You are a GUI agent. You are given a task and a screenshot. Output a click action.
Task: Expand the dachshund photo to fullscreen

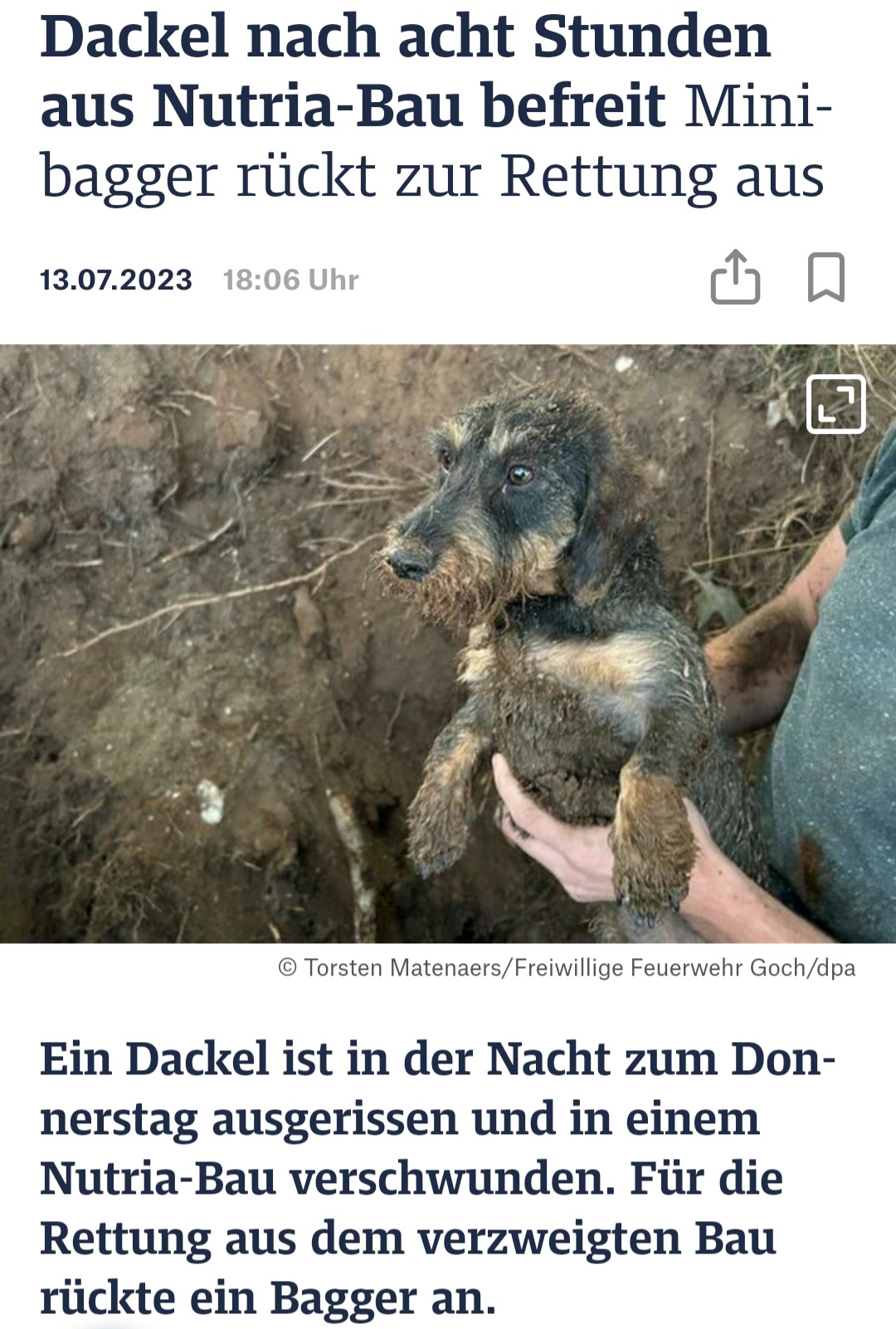[x=835, y=404]
